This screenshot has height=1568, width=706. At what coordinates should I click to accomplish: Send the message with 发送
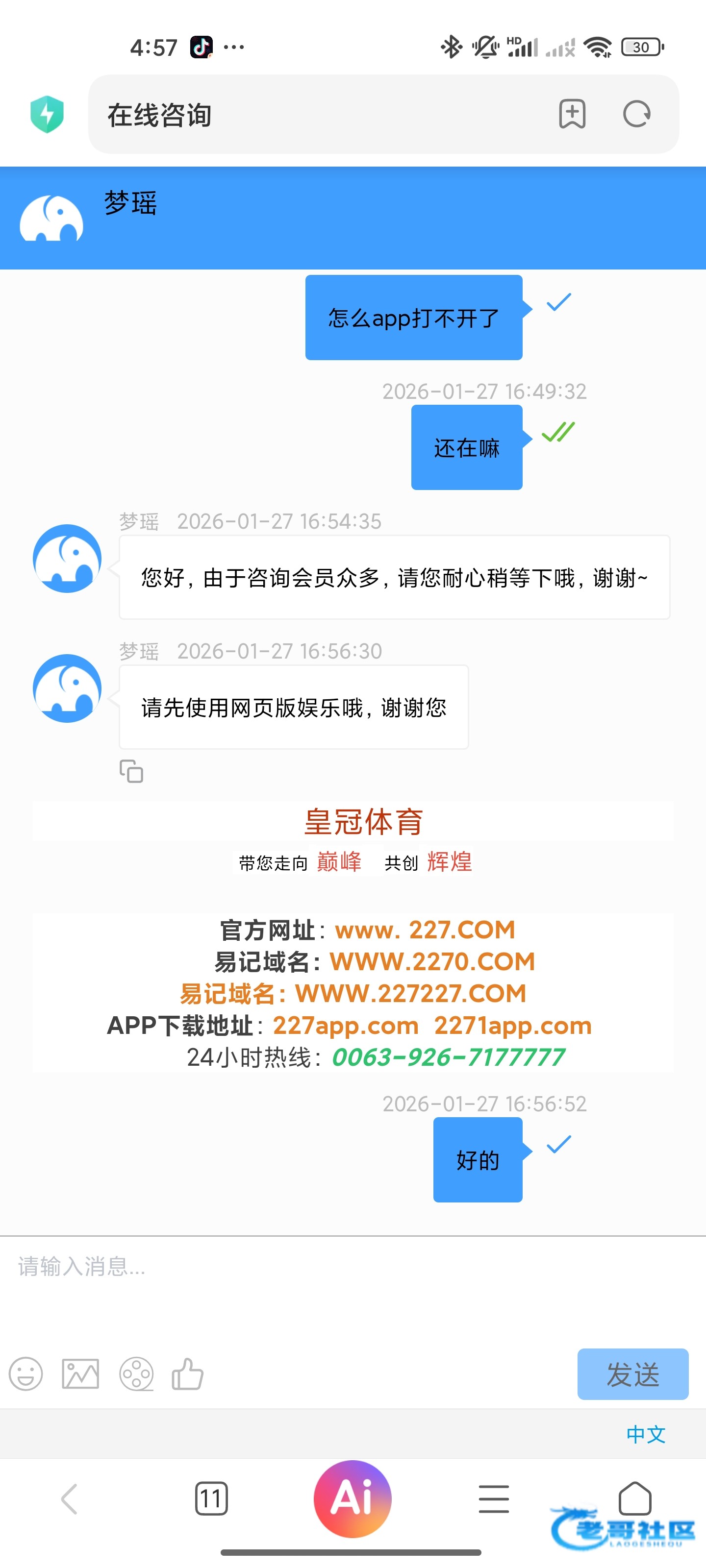coord(632,1374)
